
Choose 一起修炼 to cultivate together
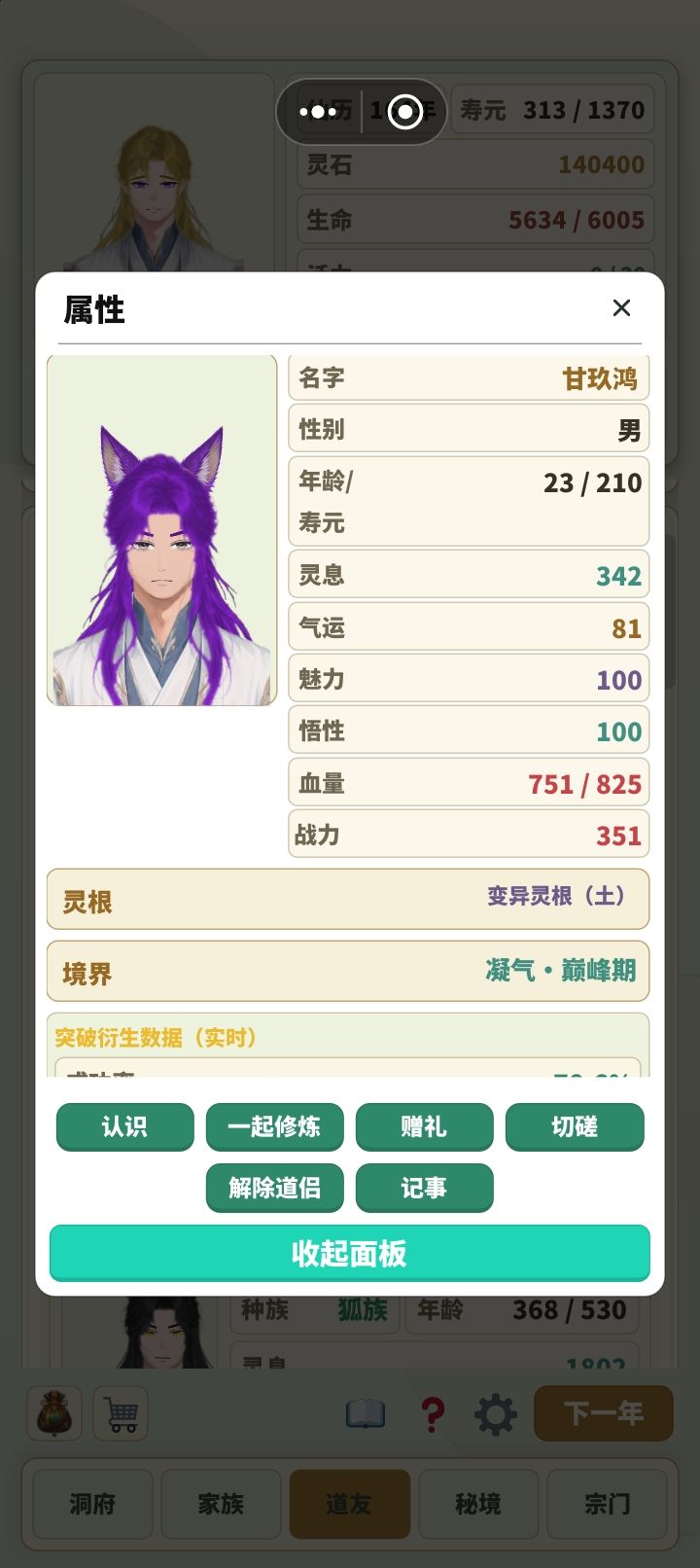[x=274, y=1126]
